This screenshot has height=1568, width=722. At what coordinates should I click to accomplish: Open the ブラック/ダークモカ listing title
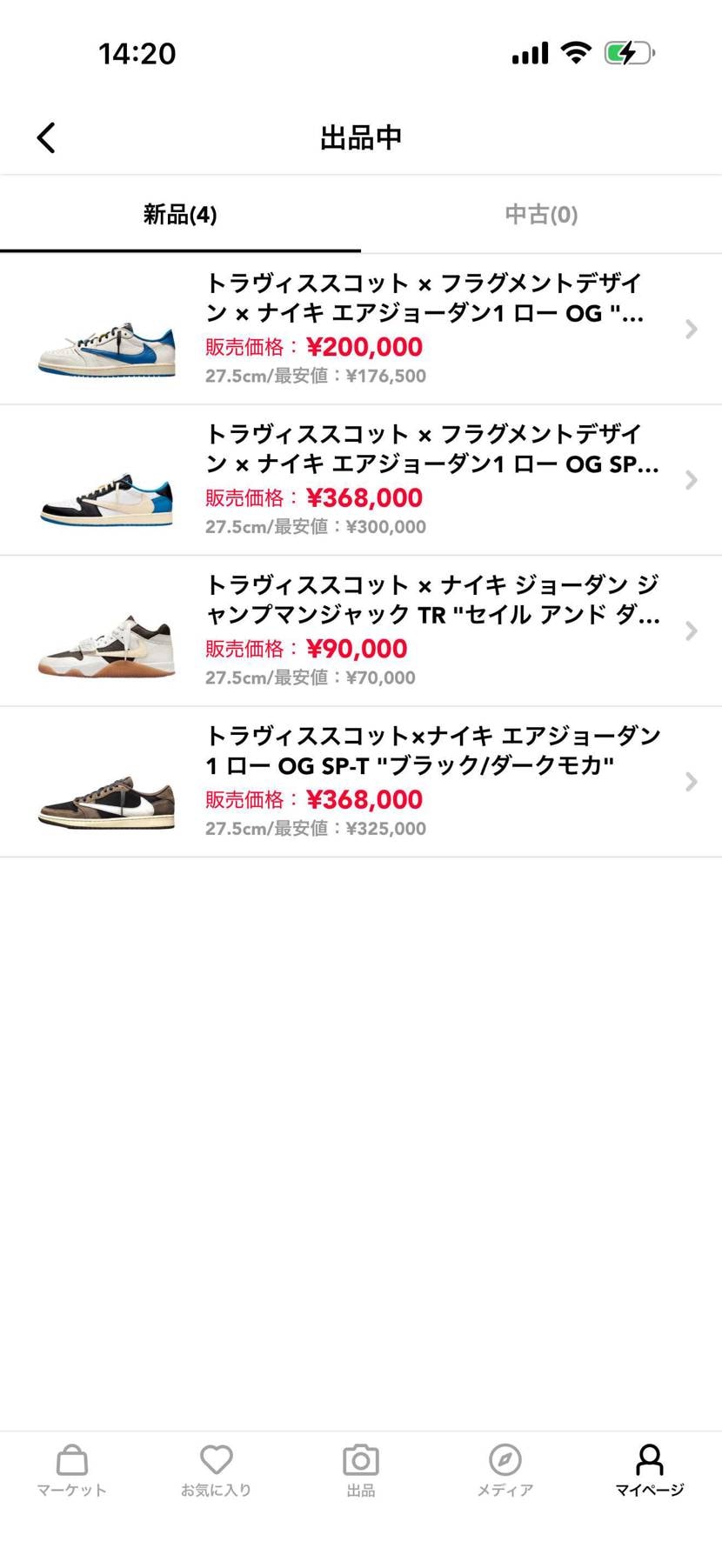click(418, 751)
